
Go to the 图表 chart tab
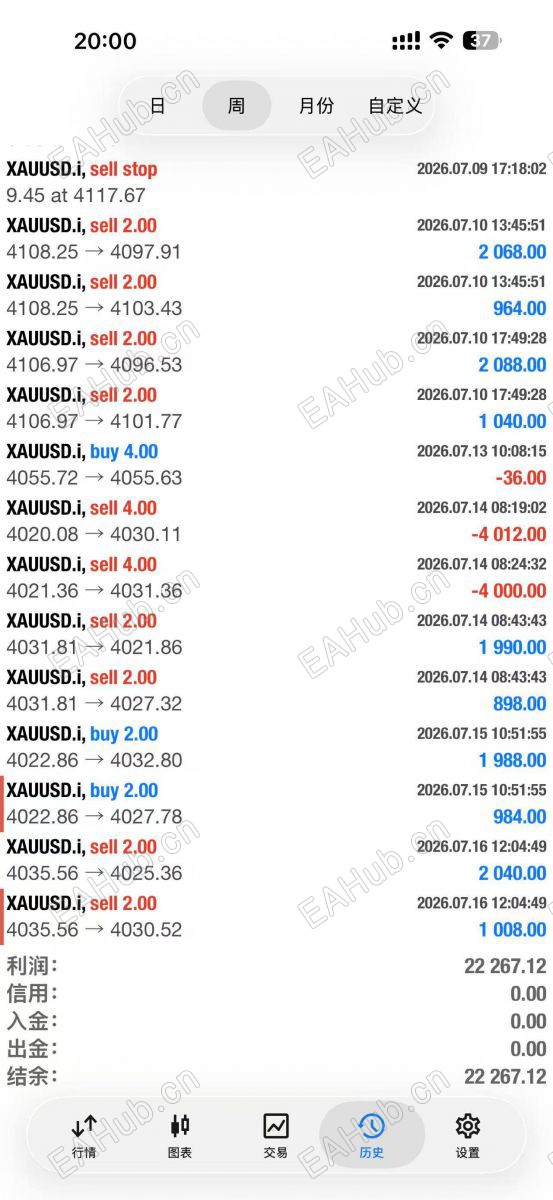coord(180,1137)
